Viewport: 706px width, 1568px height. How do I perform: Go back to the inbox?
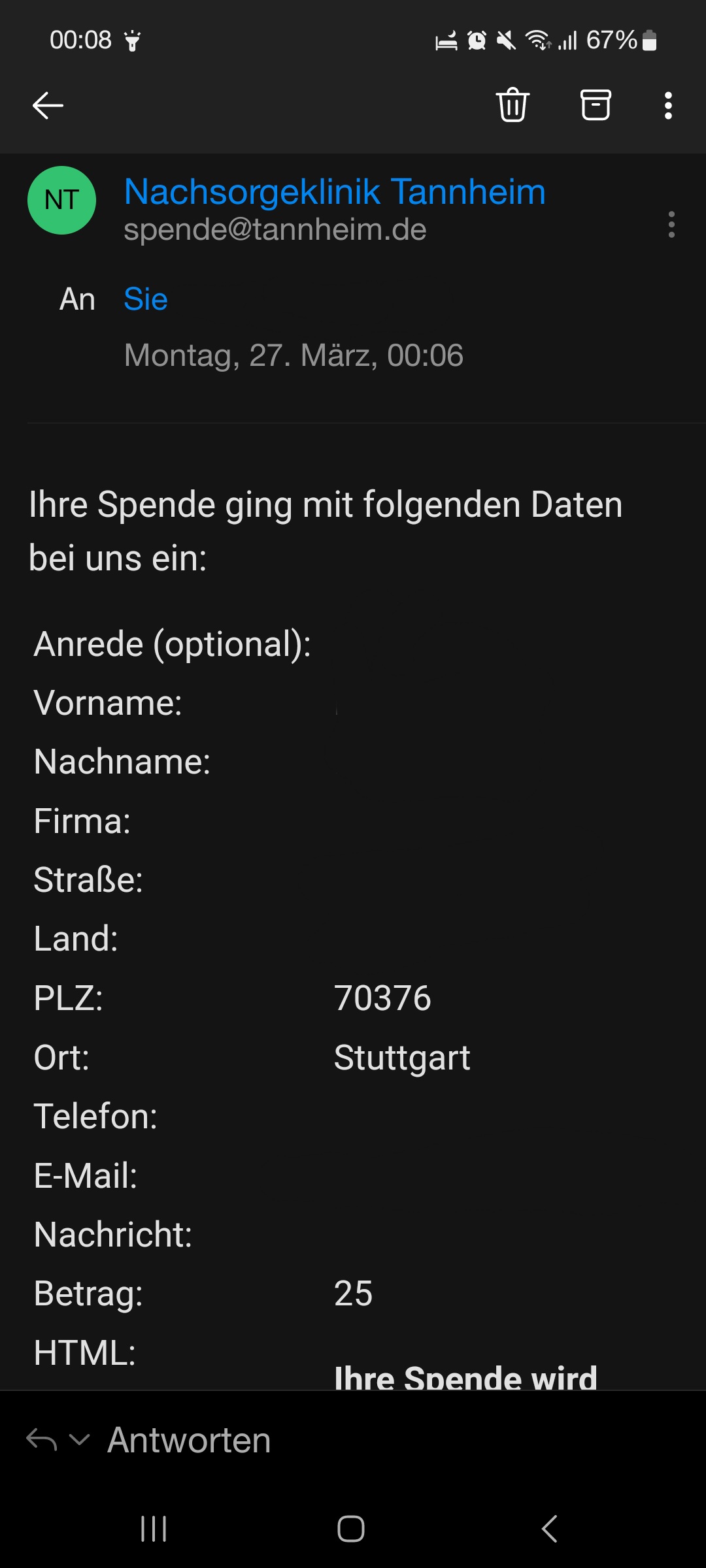tap(48, 105)
